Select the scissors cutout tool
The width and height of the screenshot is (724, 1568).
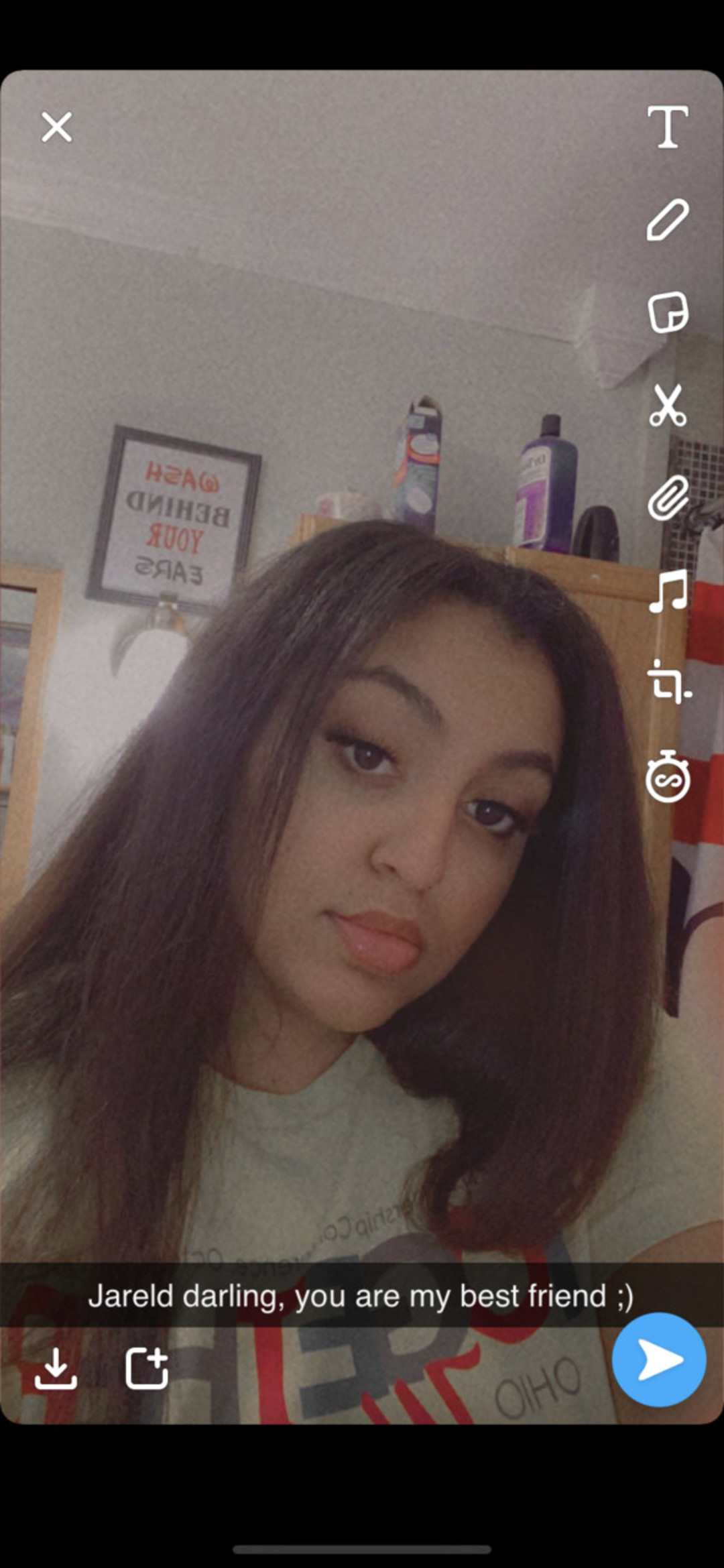(x=668, y=405)
